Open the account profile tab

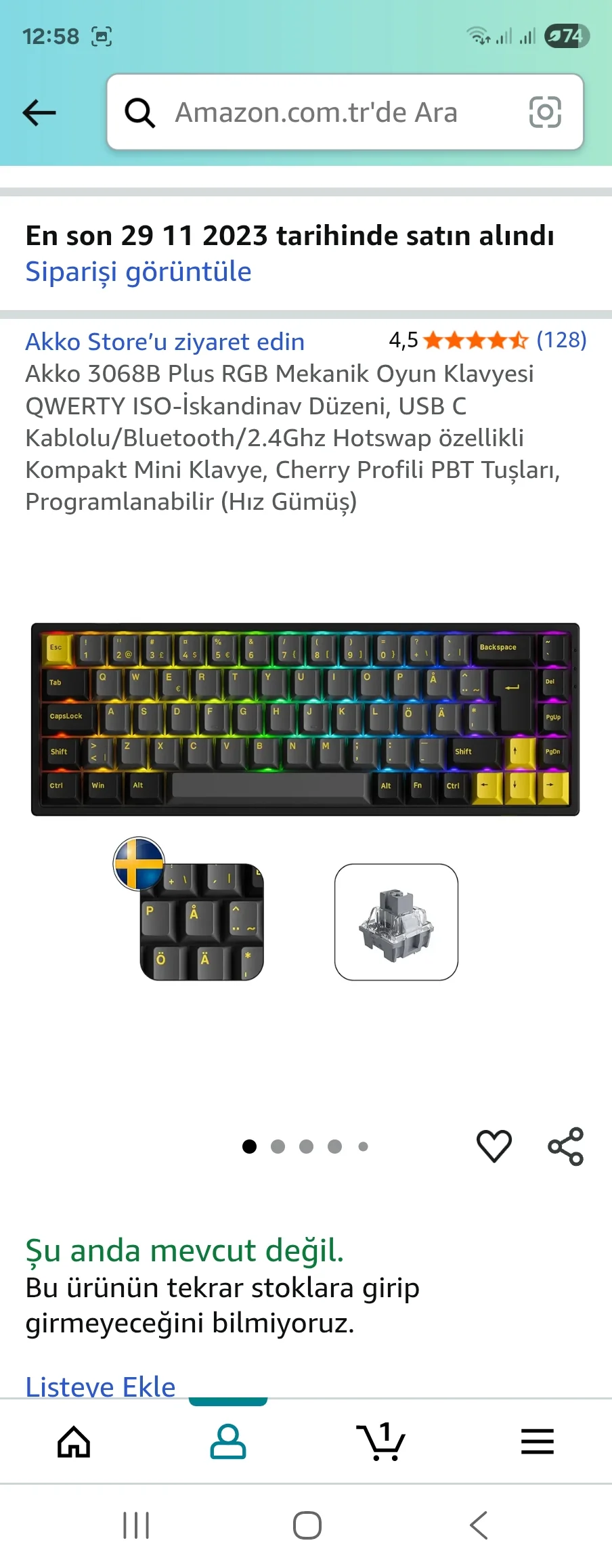228,1442
